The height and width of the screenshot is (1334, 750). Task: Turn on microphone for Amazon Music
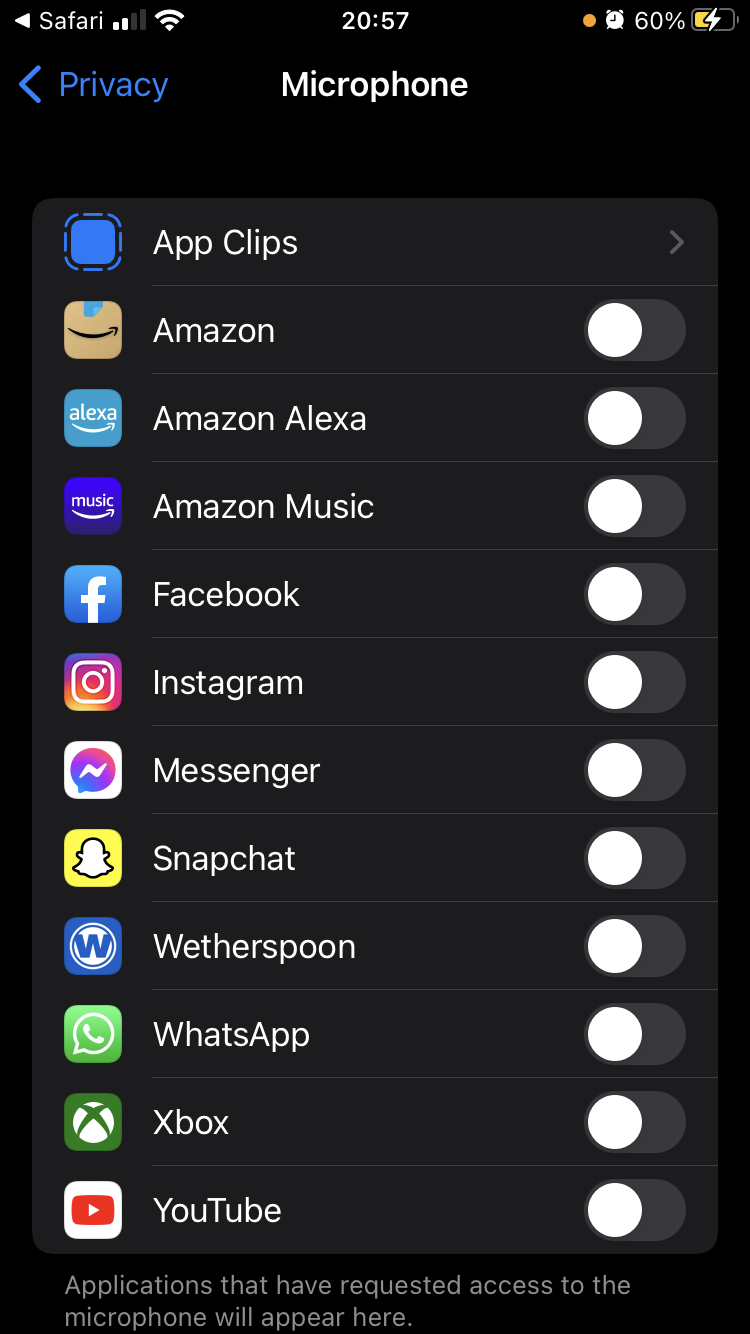[634, 507]
